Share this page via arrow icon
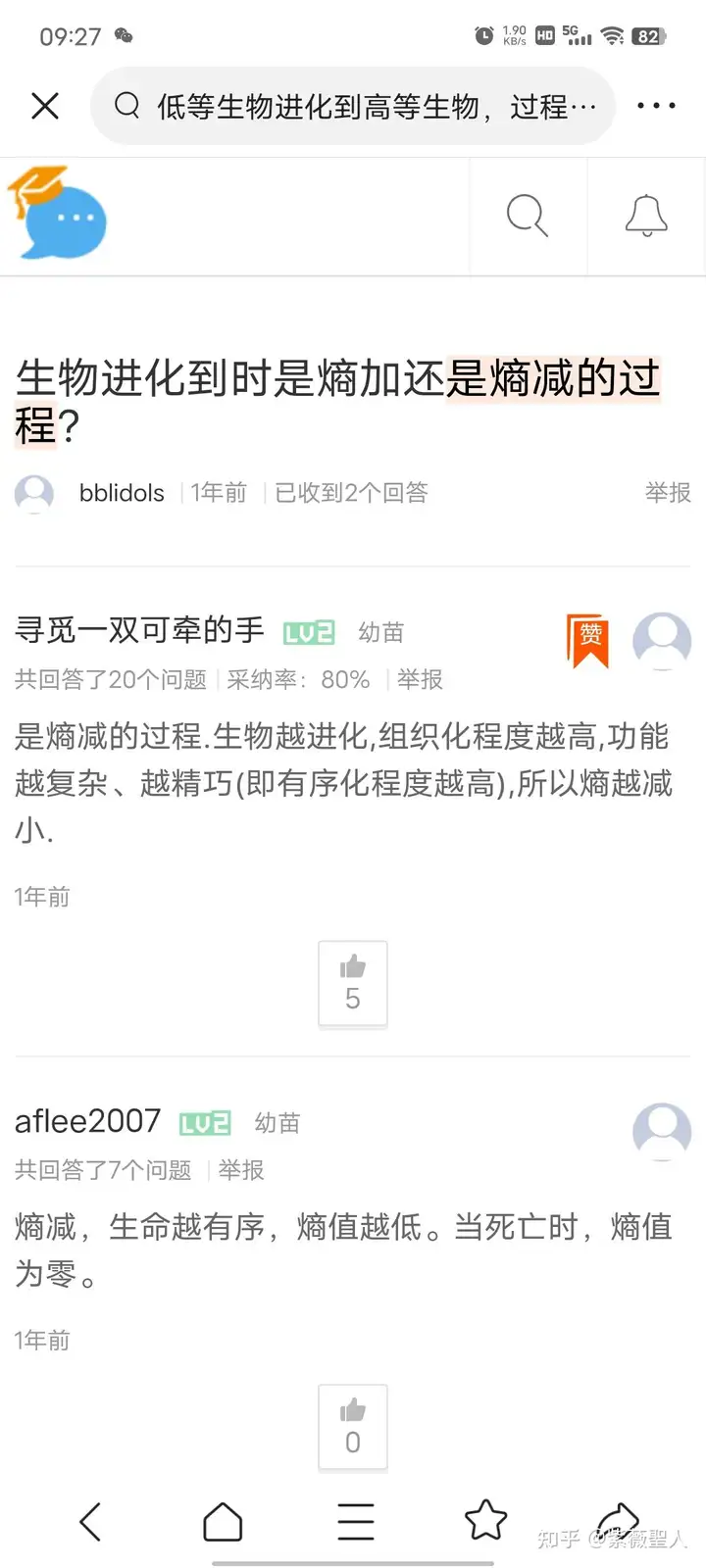This screenshot has width=706, height=1568. tap(618, 1521)
